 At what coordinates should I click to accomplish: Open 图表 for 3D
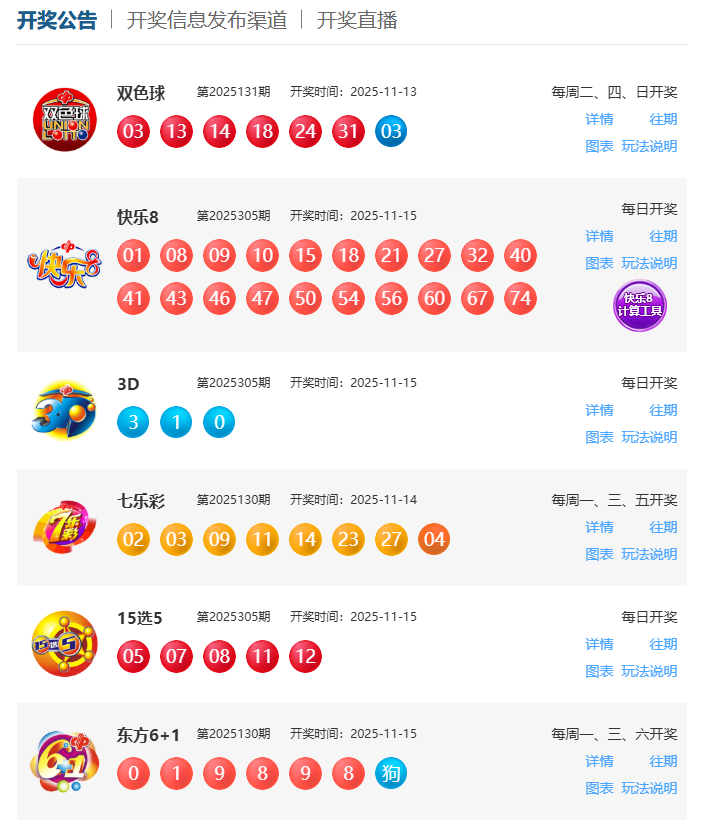599,437
